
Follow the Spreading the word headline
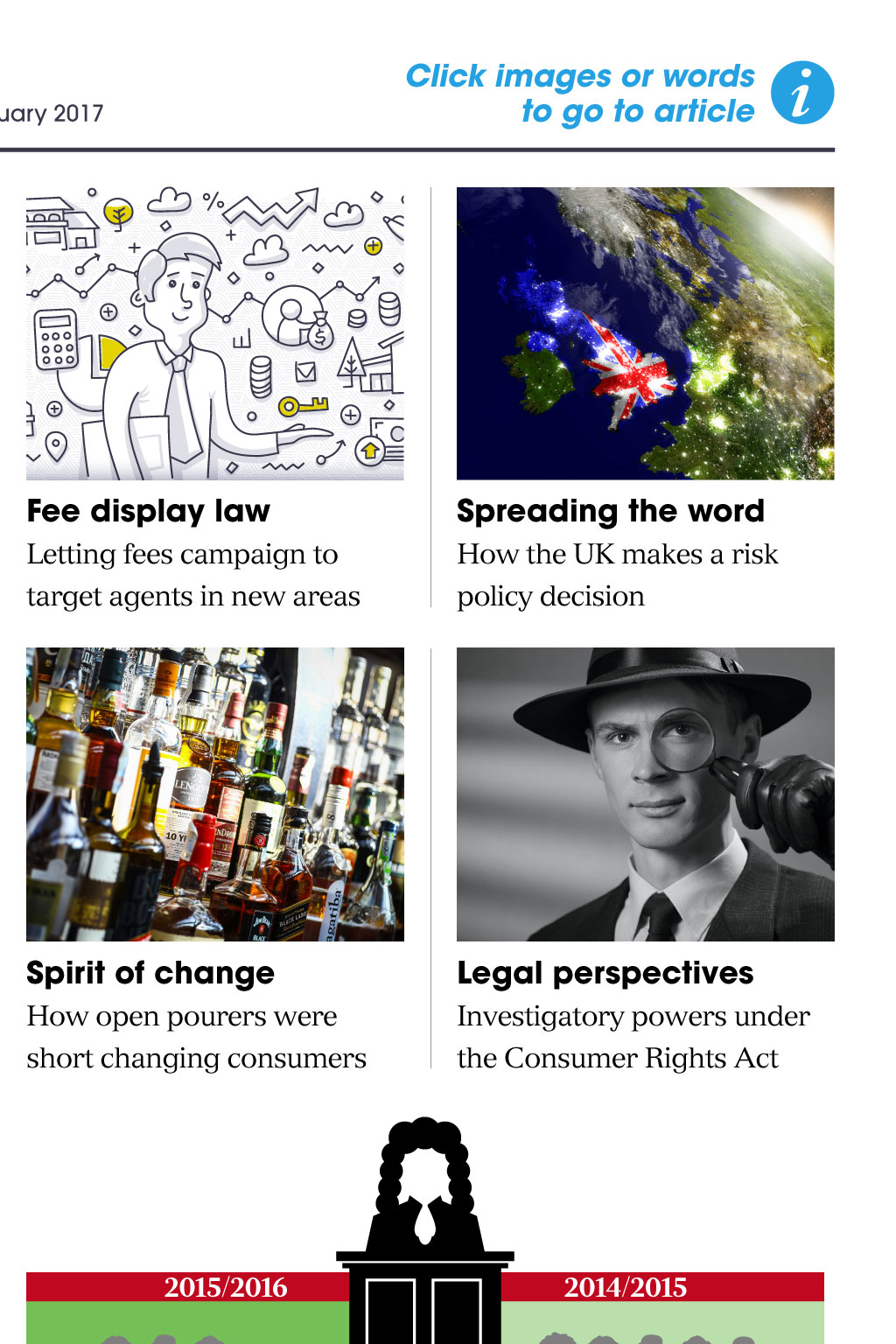tap(610, 511)
